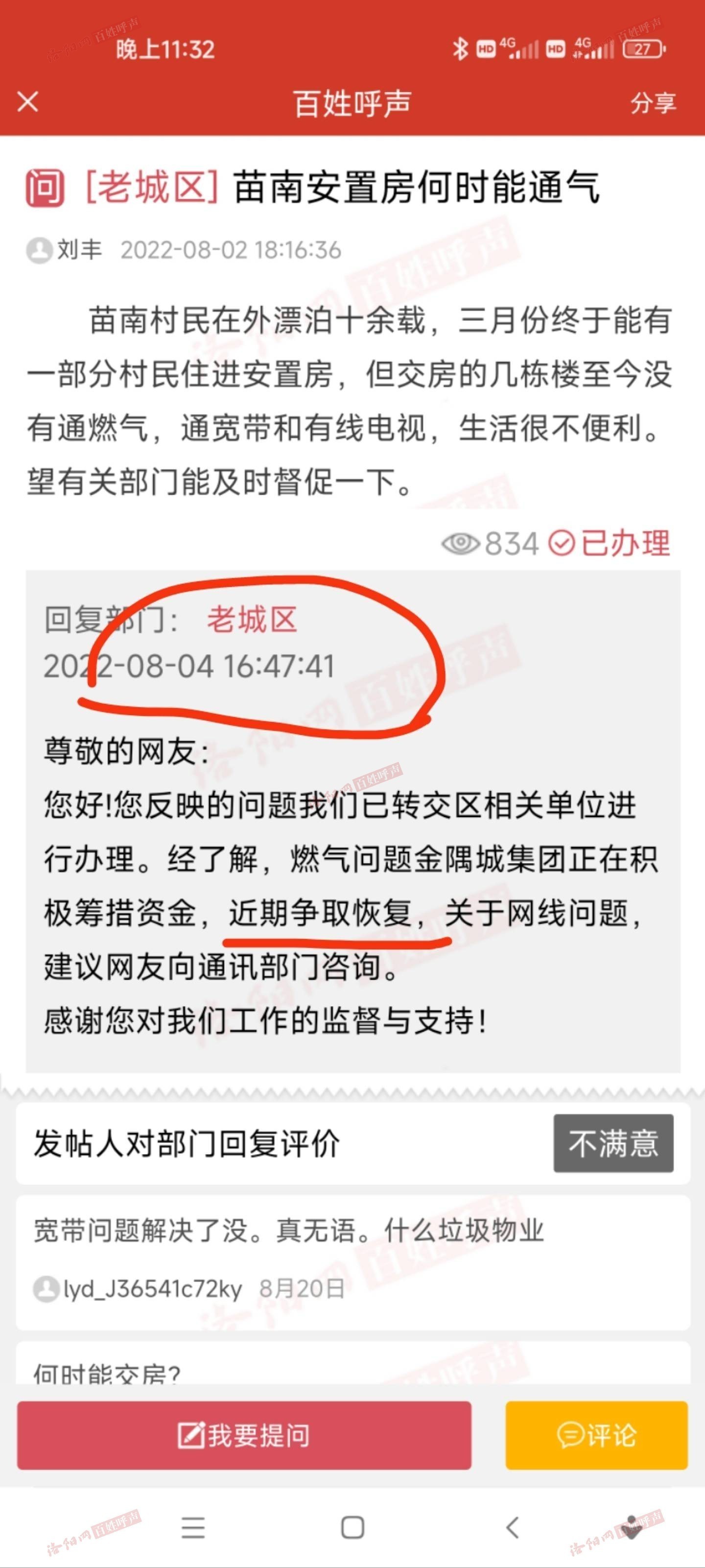Tap 我要提问 to ask a question
The image size is (705, 1568).
point(244,1435)
